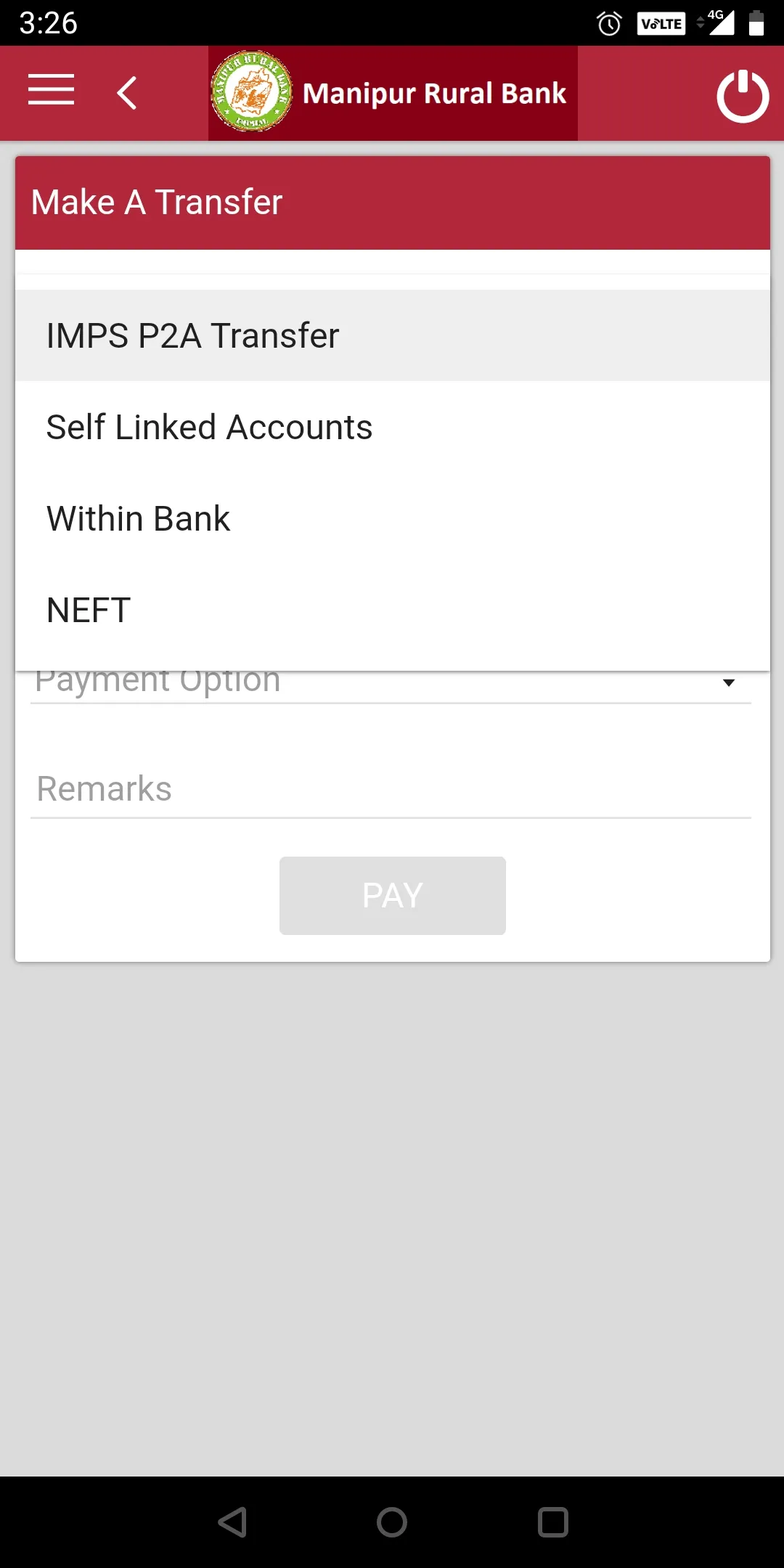Choose Self Linked Accounts

(392, 427)
